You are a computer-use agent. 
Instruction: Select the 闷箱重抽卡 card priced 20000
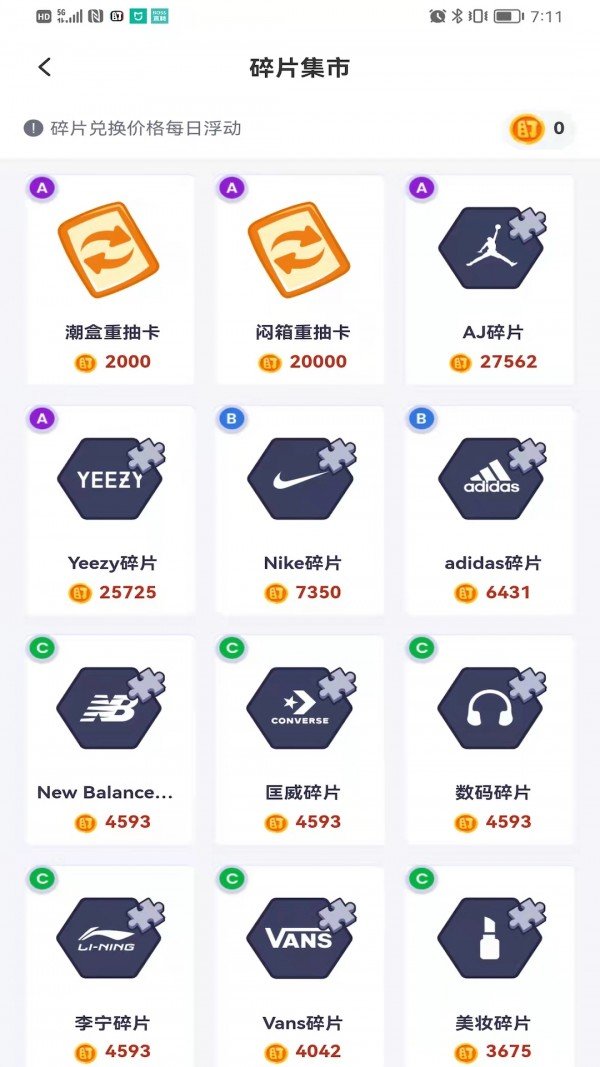pyautogui.click(x=300, y=280)
